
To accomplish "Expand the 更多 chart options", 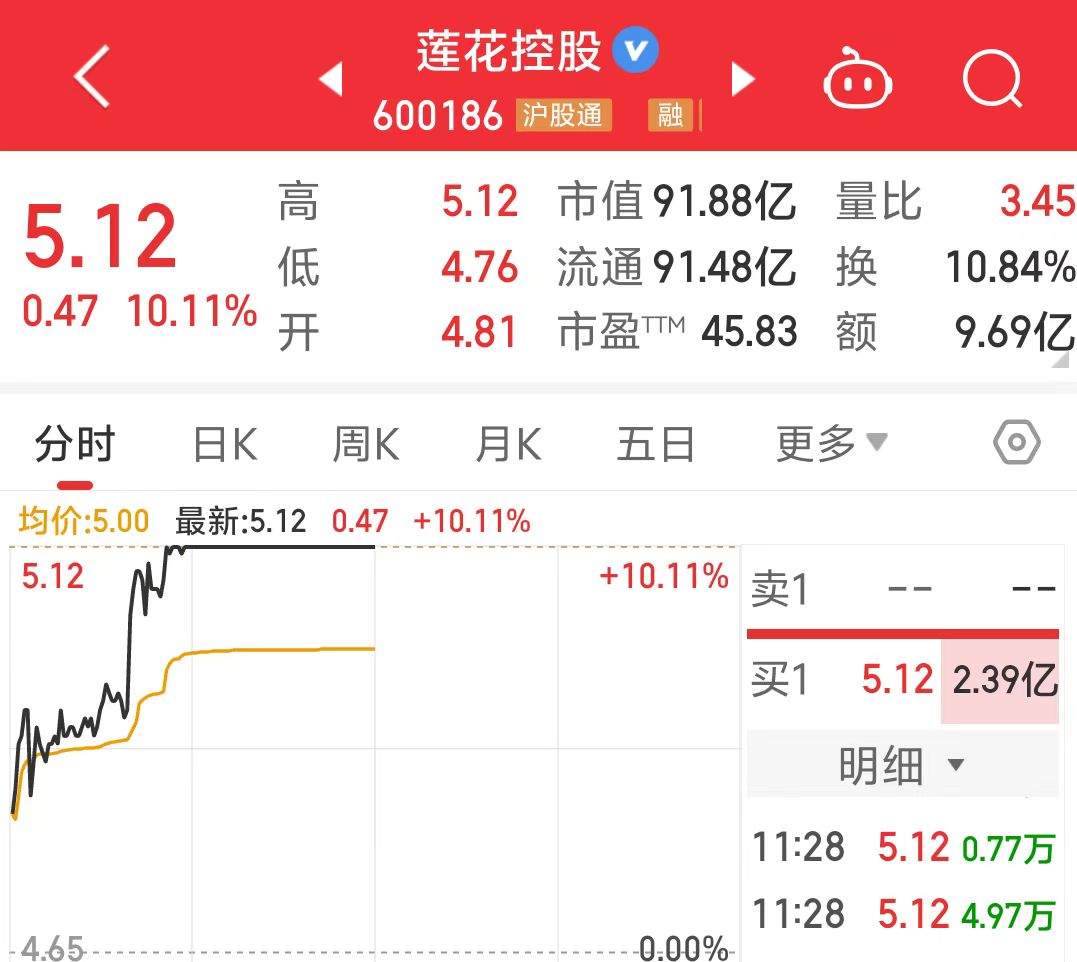I will coord(831,443).
